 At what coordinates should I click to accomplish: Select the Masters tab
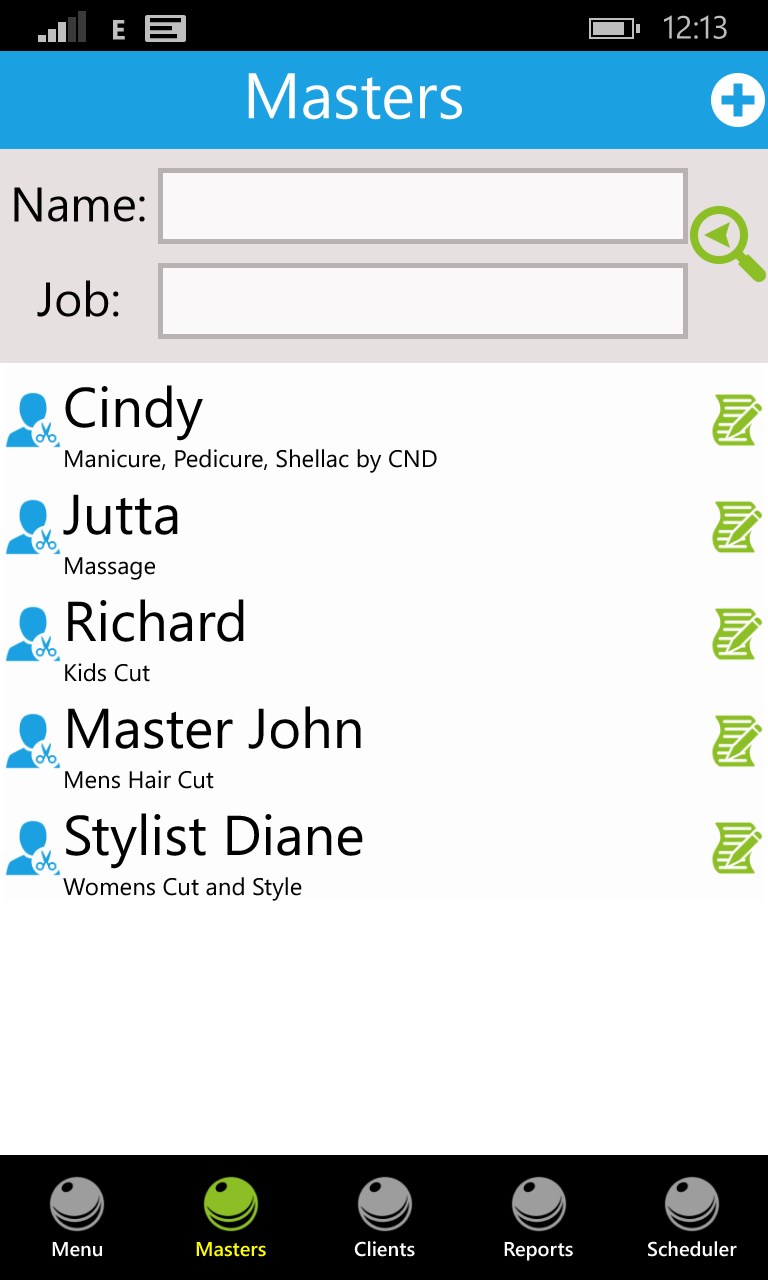231,1217
